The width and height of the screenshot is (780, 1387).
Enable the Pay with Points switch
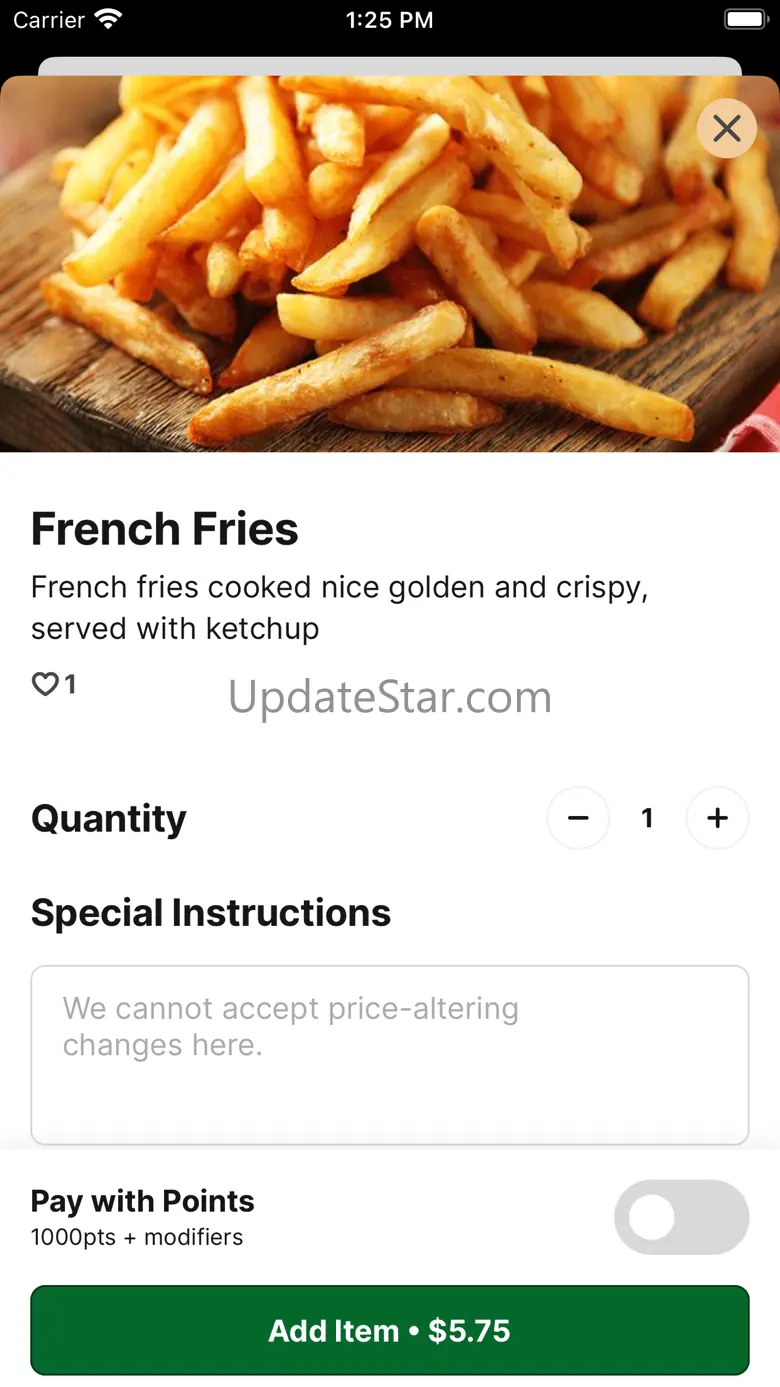click(682, 1217)
